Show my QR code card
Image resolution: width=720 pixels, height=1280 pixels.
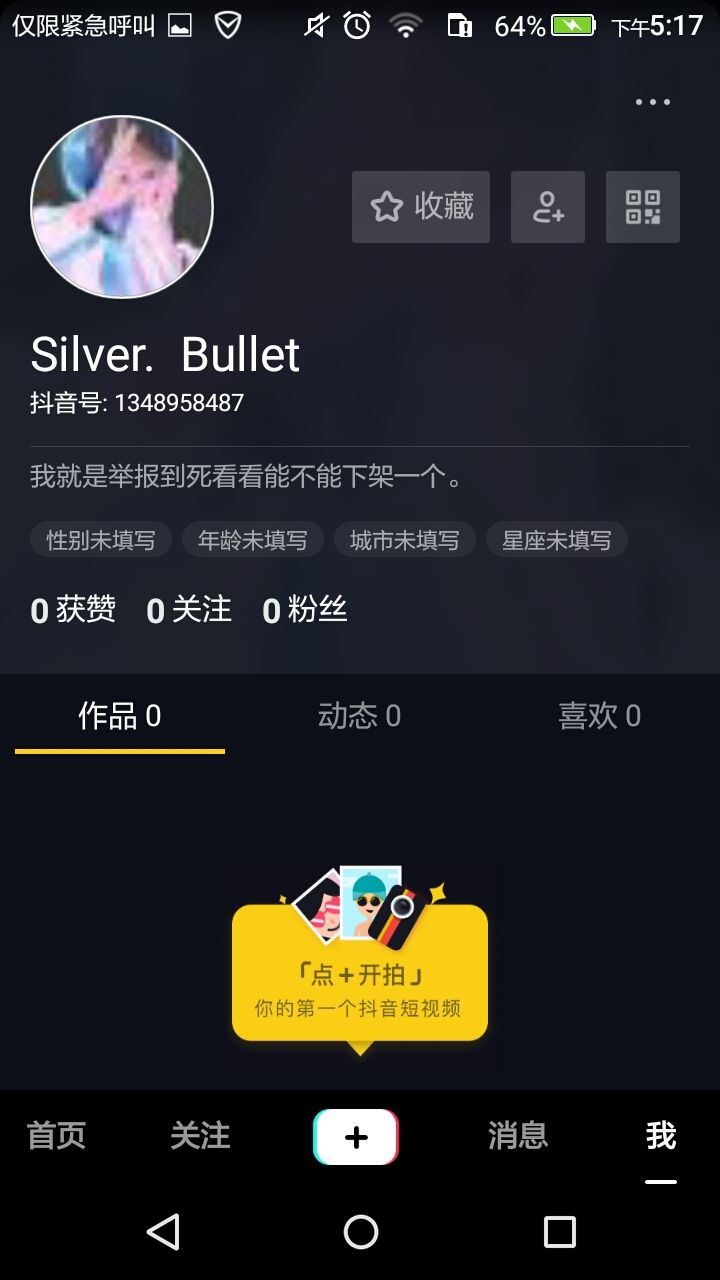point(643,207)
